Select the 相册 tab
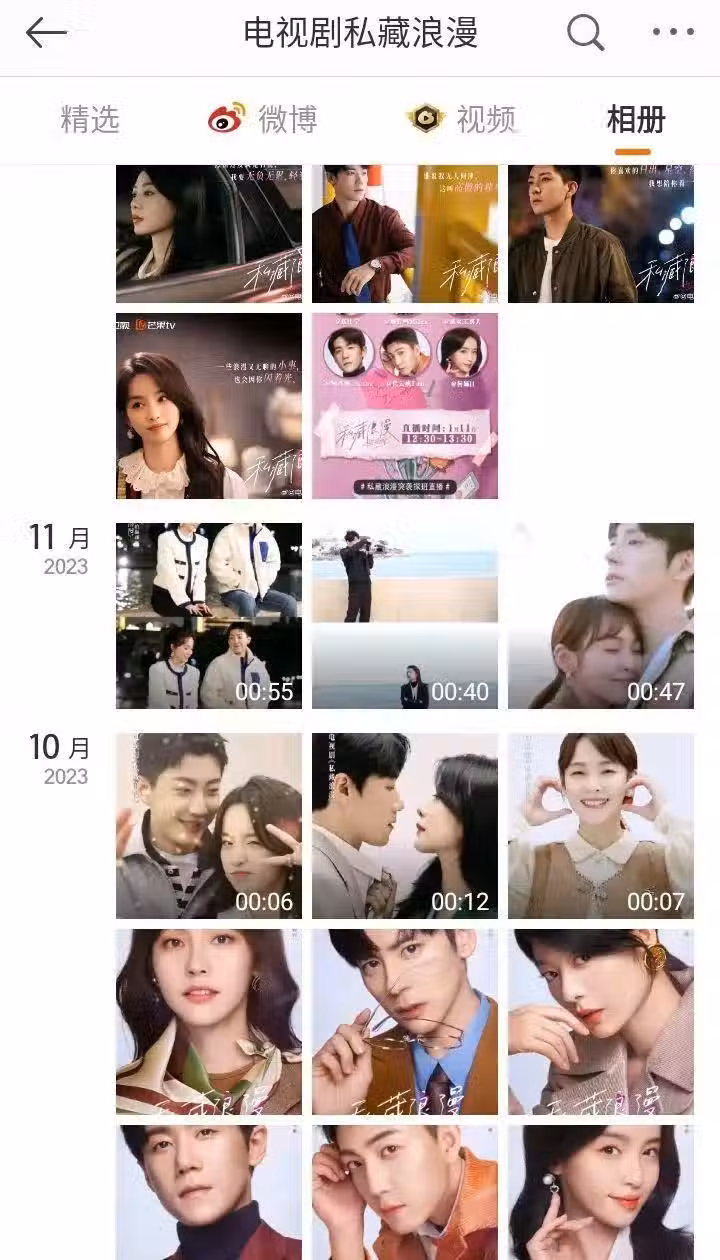This screenshot has width=720, height=1260. pyautogui.click(x=635, y=120)
